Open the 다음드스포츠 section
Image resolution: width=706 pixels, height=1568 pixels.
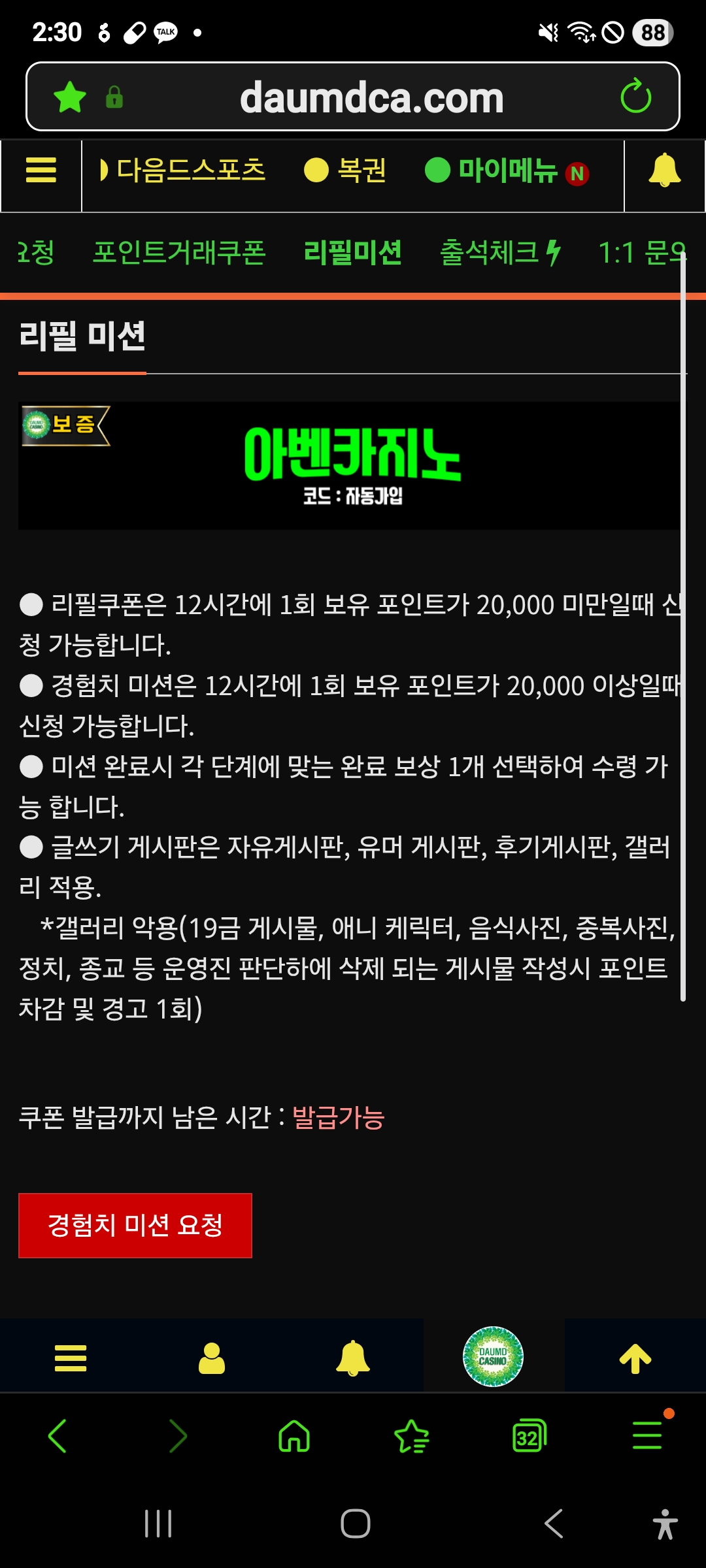(184, 171)
